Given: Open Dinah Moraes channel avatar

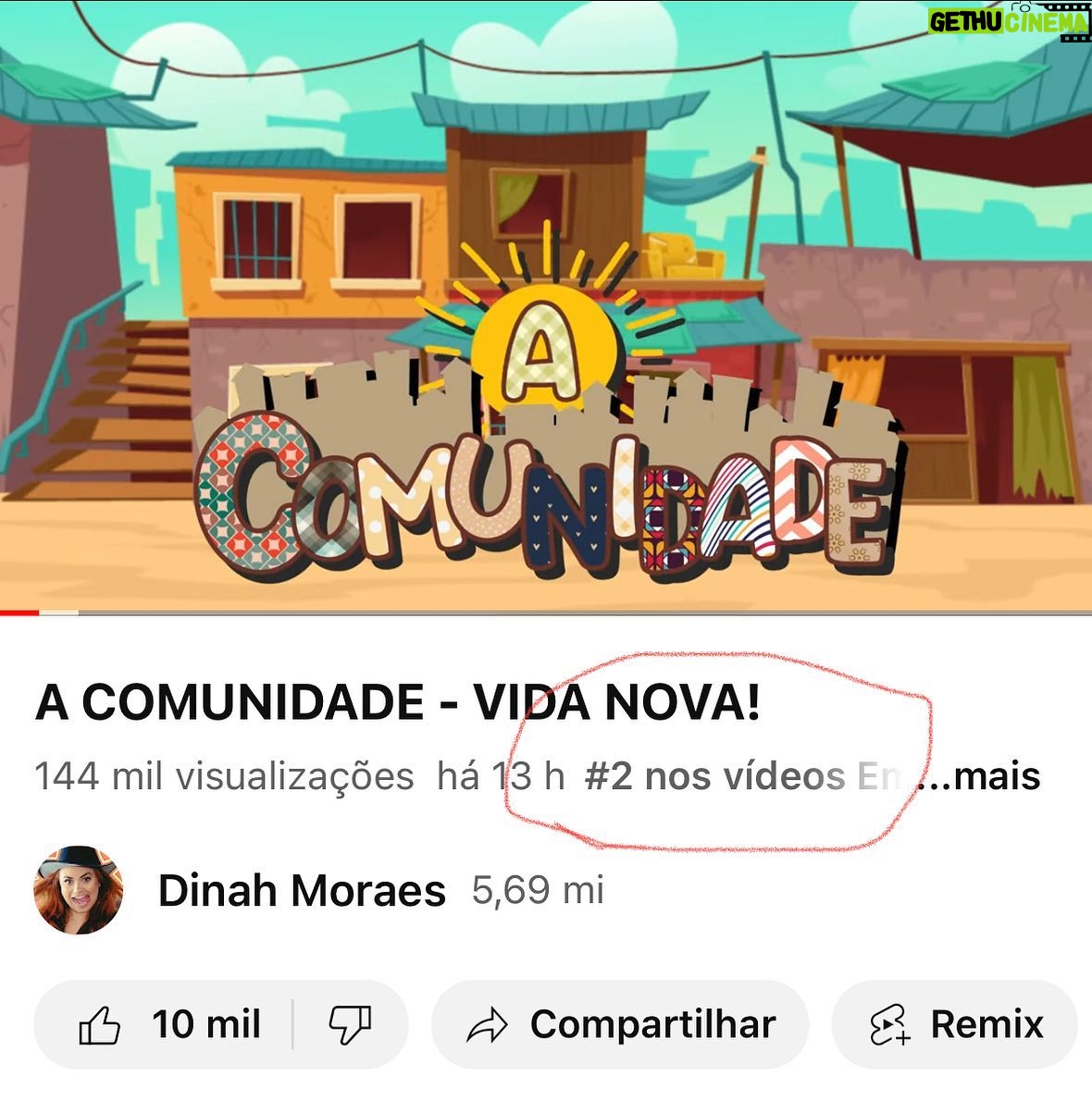Looking at the screenshot, I should pyautogui.click(x=79, y=890).
